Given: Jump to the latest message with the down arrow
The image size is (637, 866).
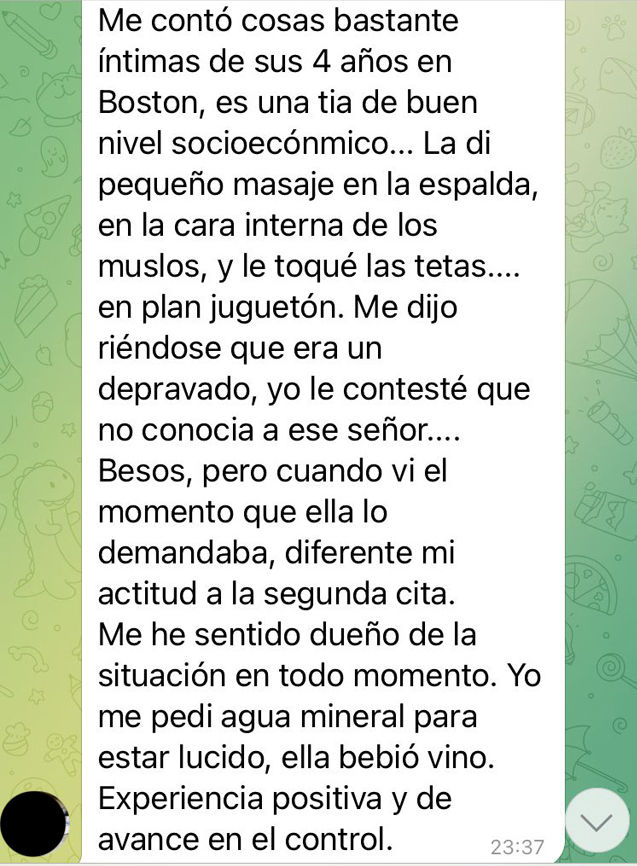Looking at the screenshot, I should [596, 821].
